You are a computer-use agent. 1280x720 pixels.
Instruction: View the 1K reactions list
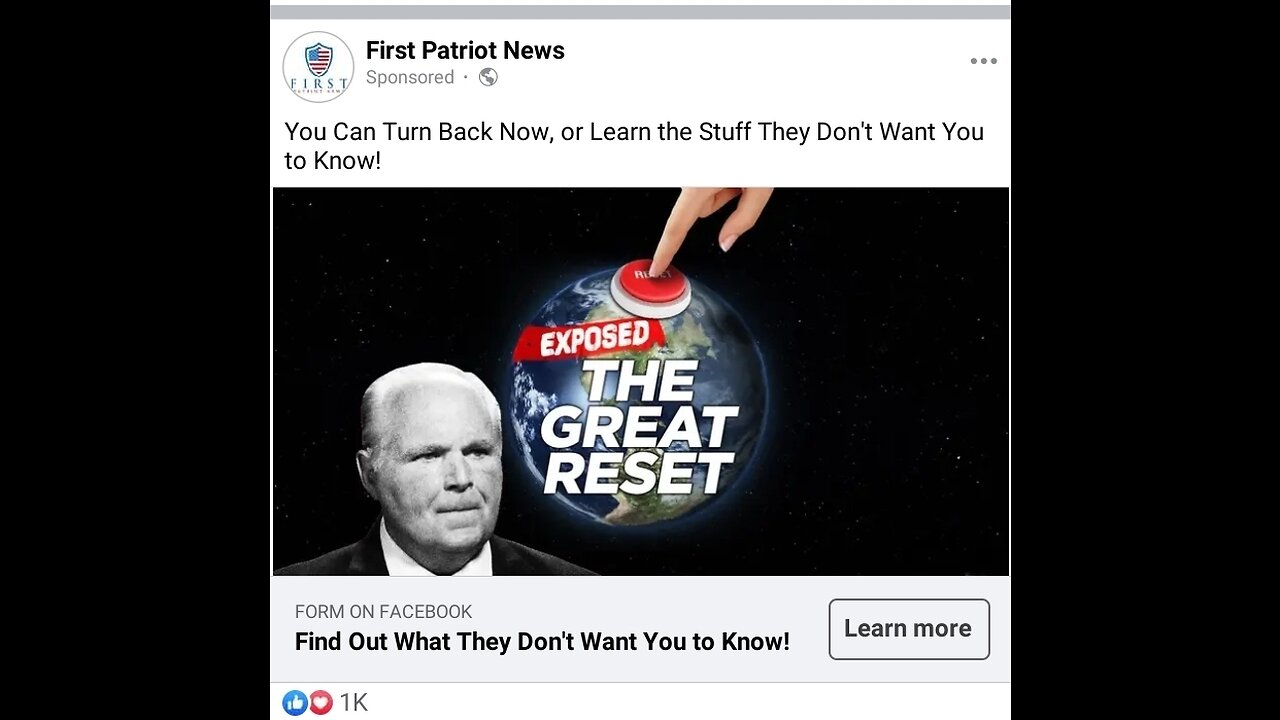tap(326, 703)
